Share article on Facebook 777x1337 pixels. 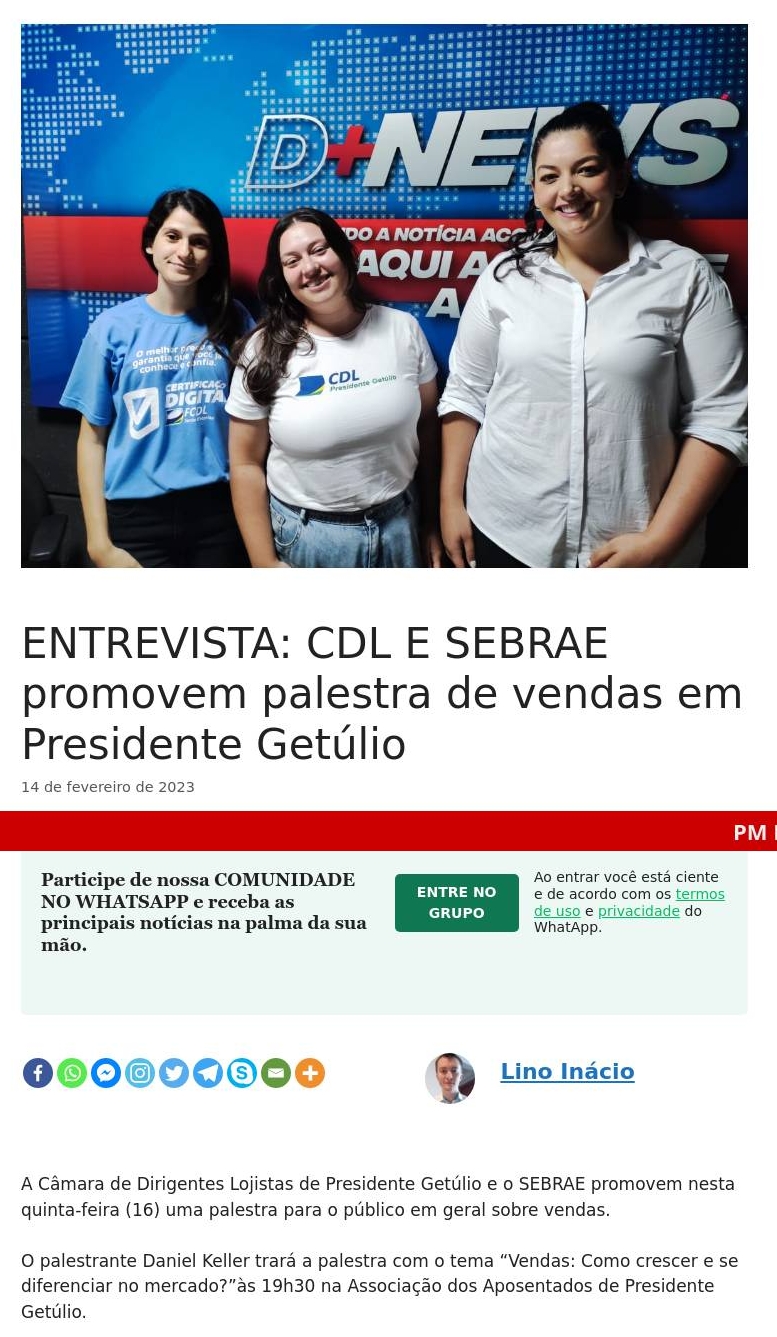[x=38, y=1073]
